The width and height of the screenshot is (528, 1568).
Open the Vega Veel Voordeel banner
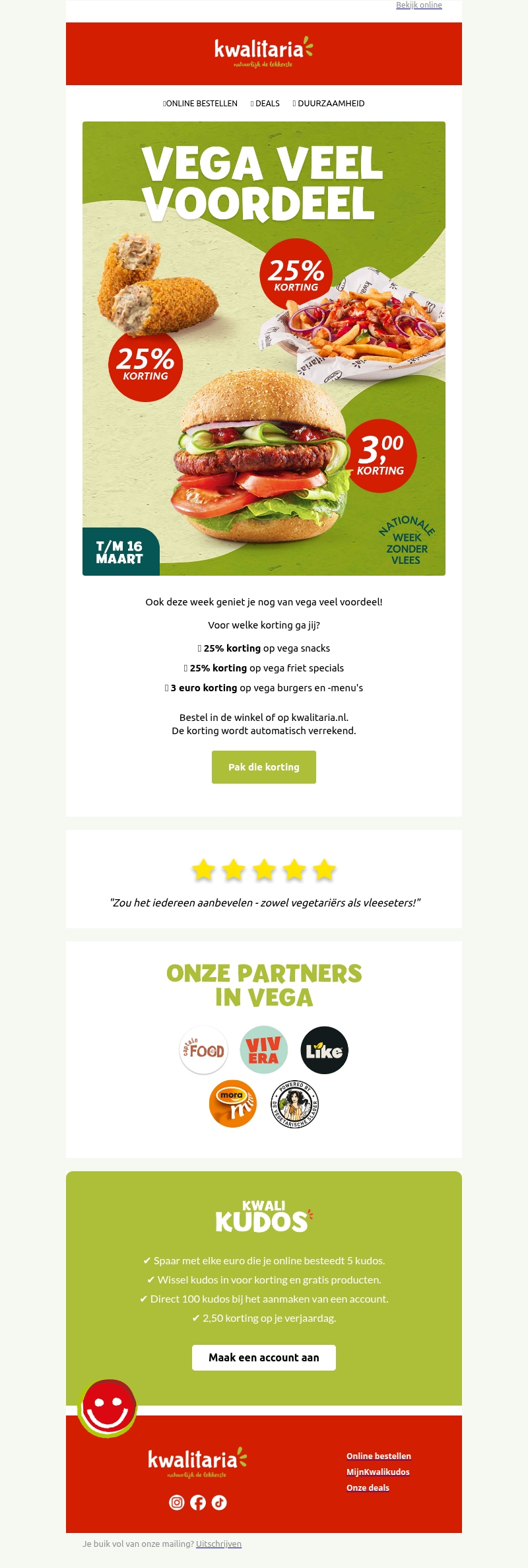264,348
